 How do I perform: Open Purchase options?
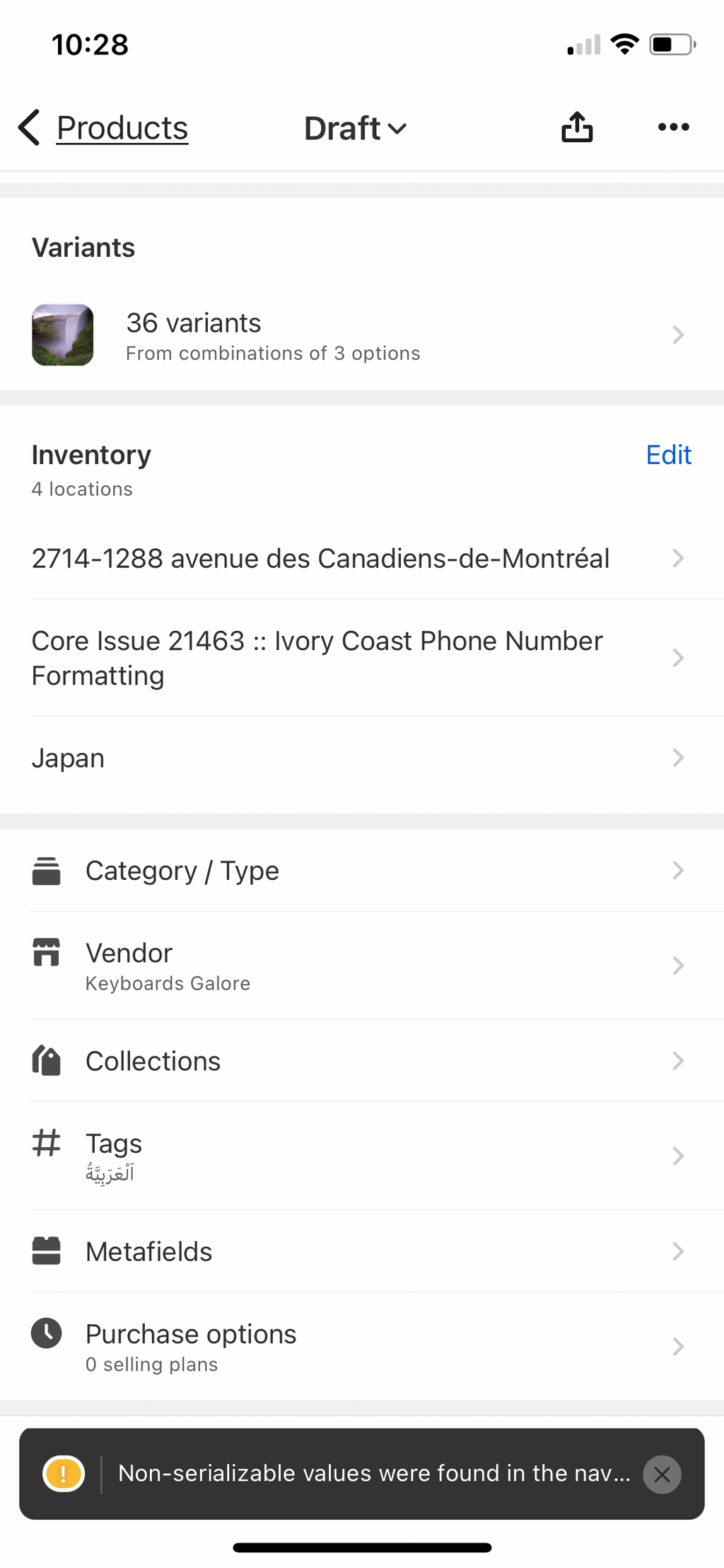[361, 1347]
